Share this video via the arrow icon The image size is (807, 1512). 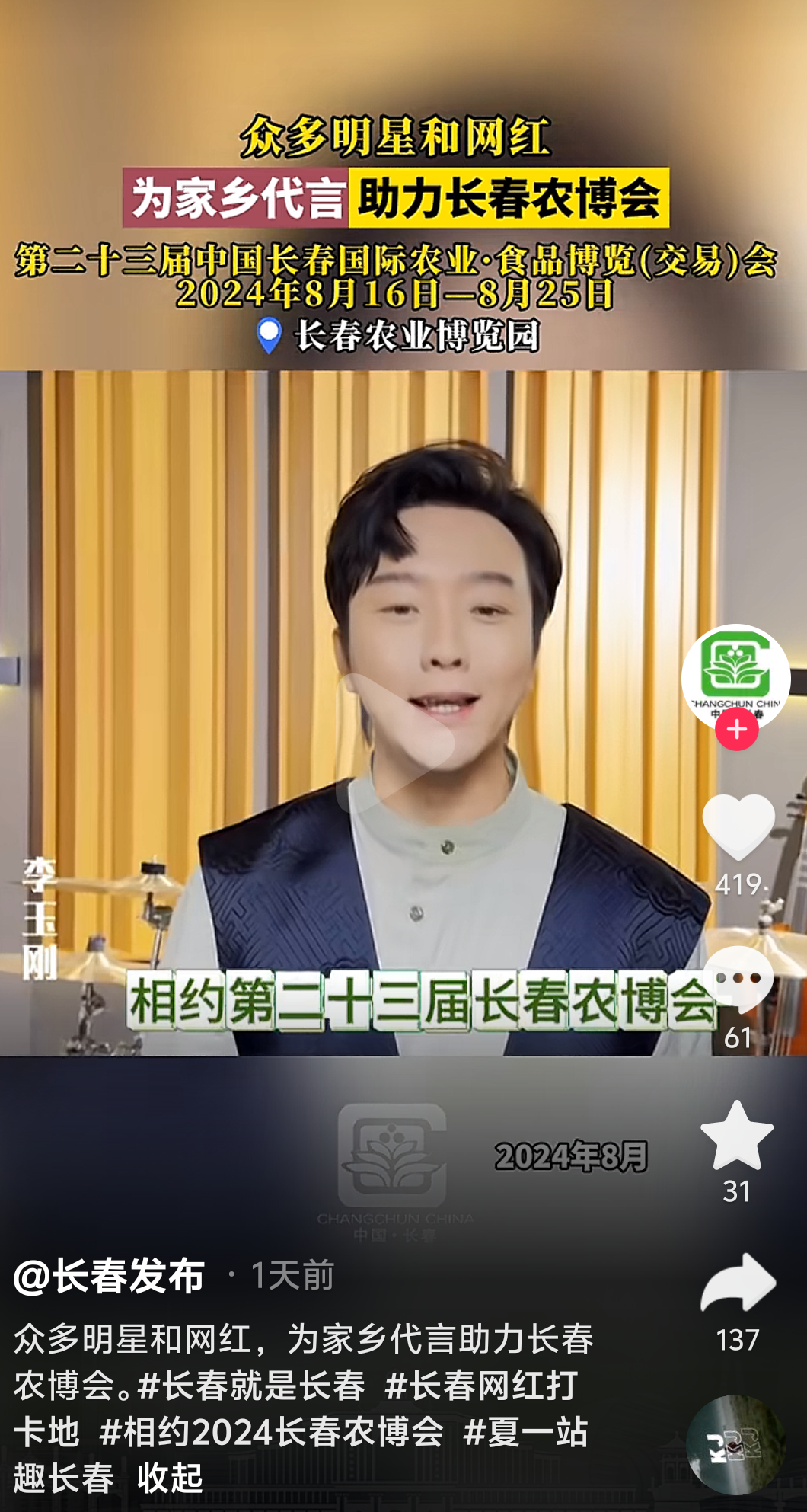click(x=737, y=1283)
